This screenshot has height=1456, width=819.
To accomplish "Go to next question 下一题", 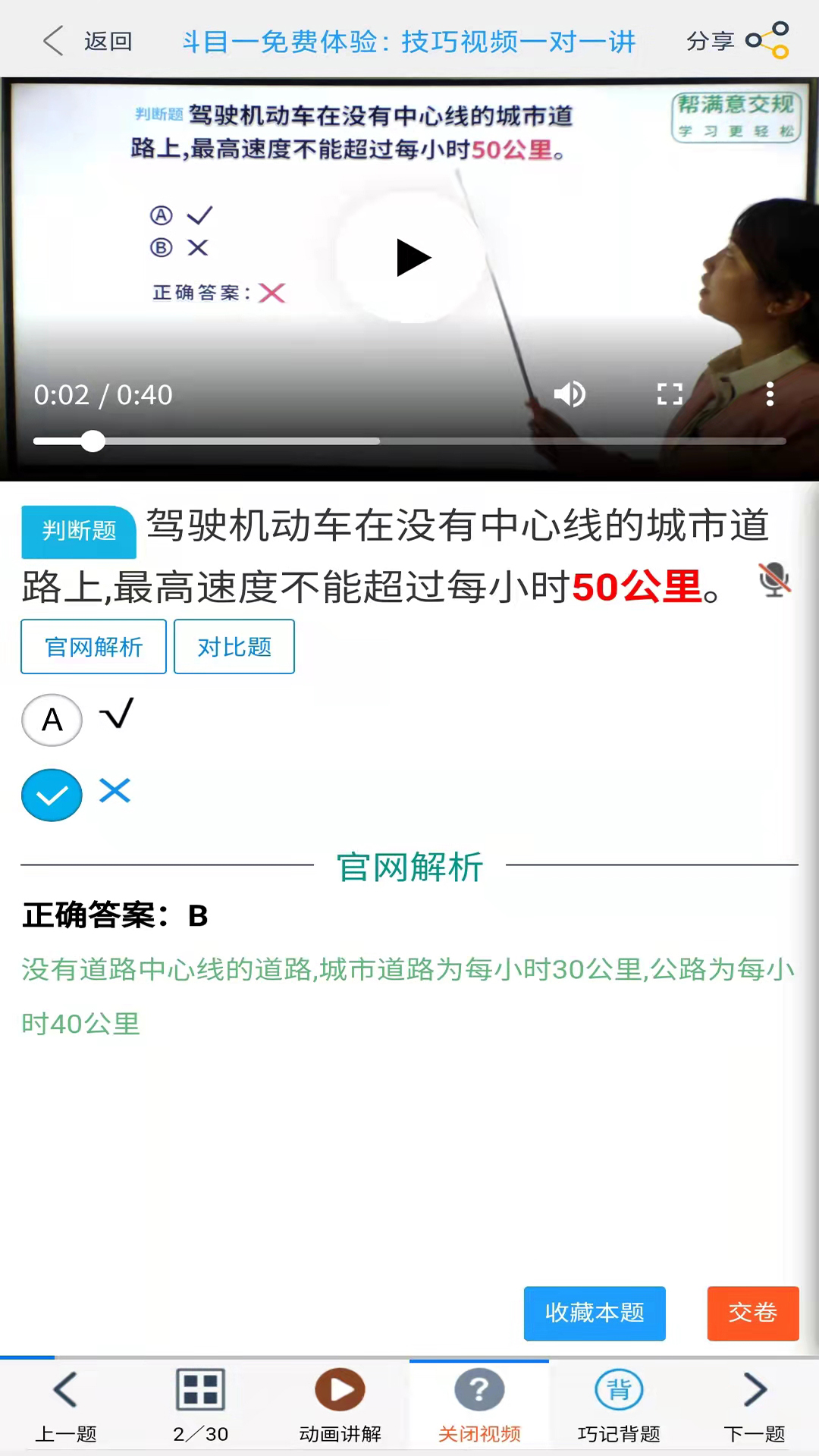I will [755, 1404].
